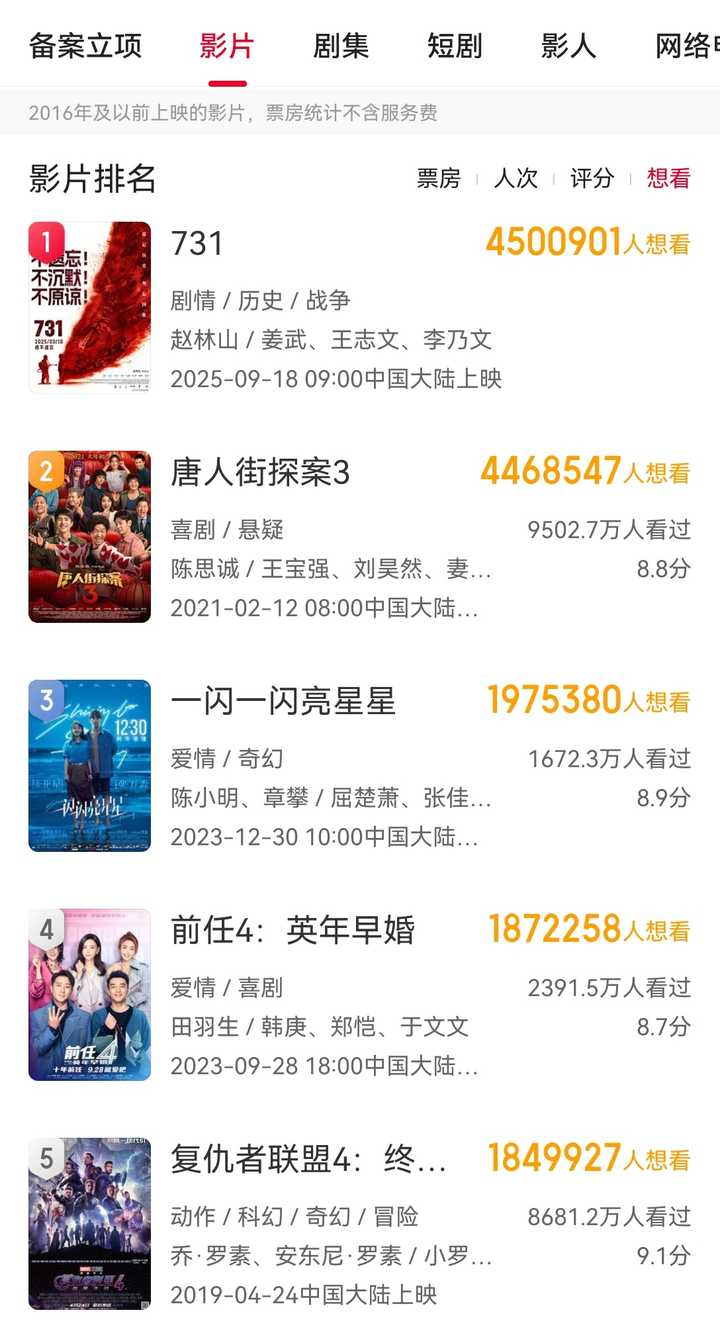This screenshot has height=1341, width=720.
Task: Select the 短剧 tab
Action: coord(455,45)
